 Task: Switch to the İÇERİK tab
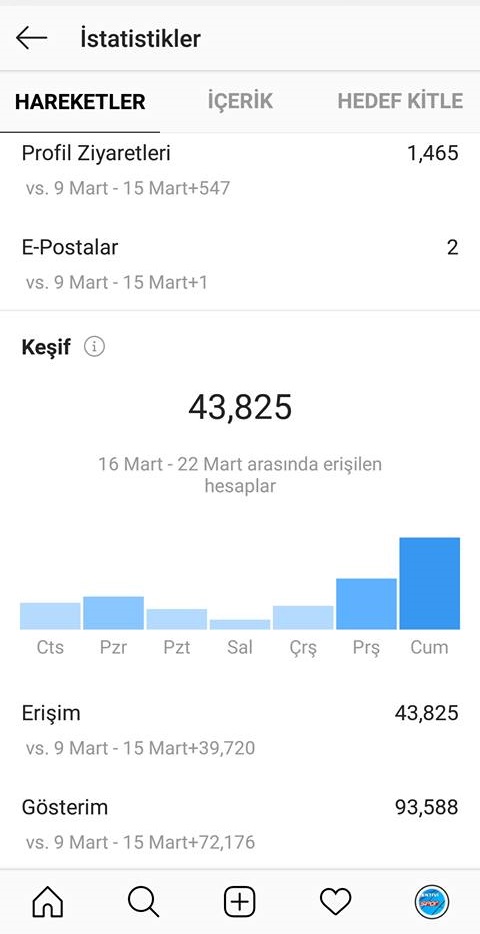coord(240,101)
